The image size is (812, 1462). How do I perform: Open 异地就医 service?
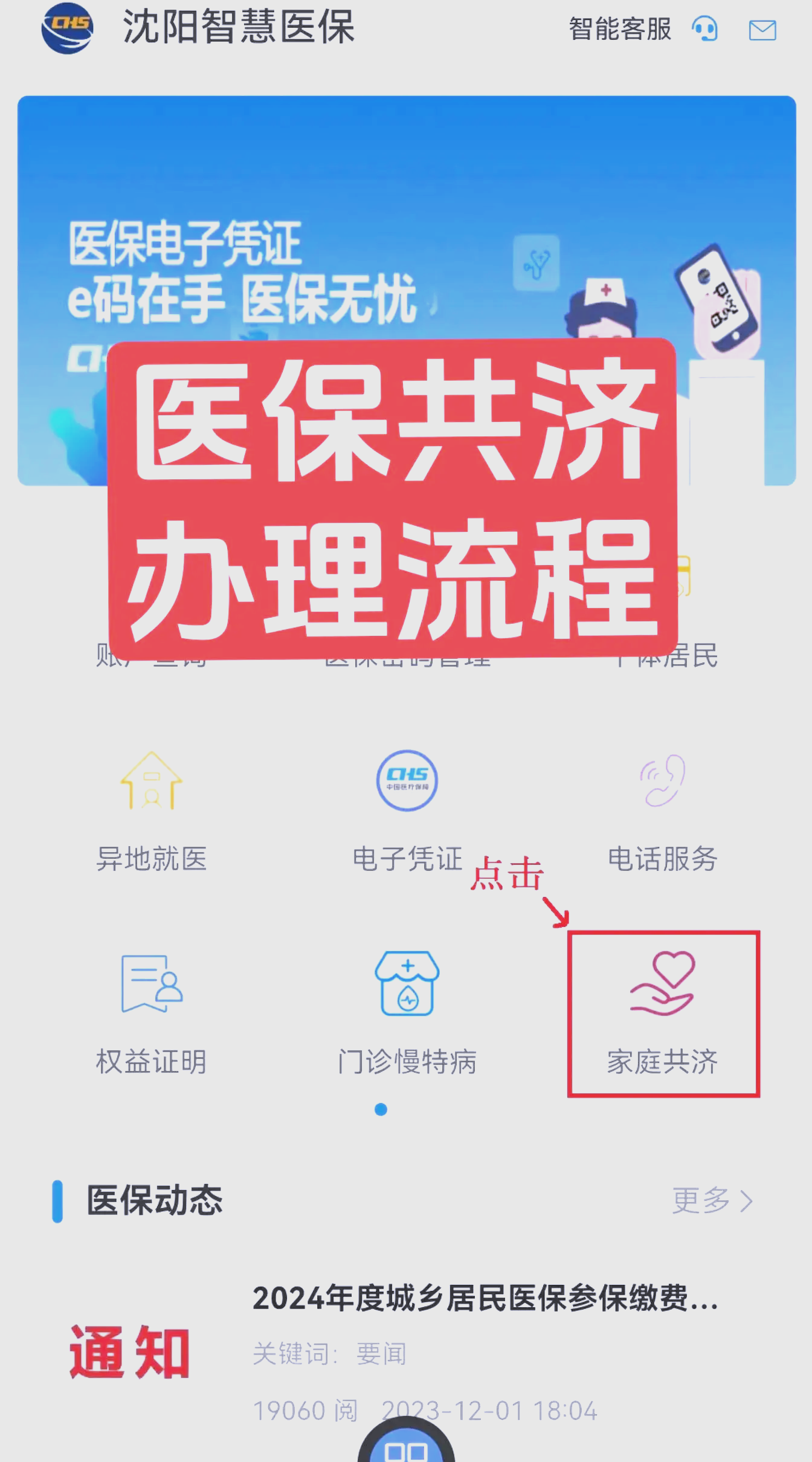(152, 810)
